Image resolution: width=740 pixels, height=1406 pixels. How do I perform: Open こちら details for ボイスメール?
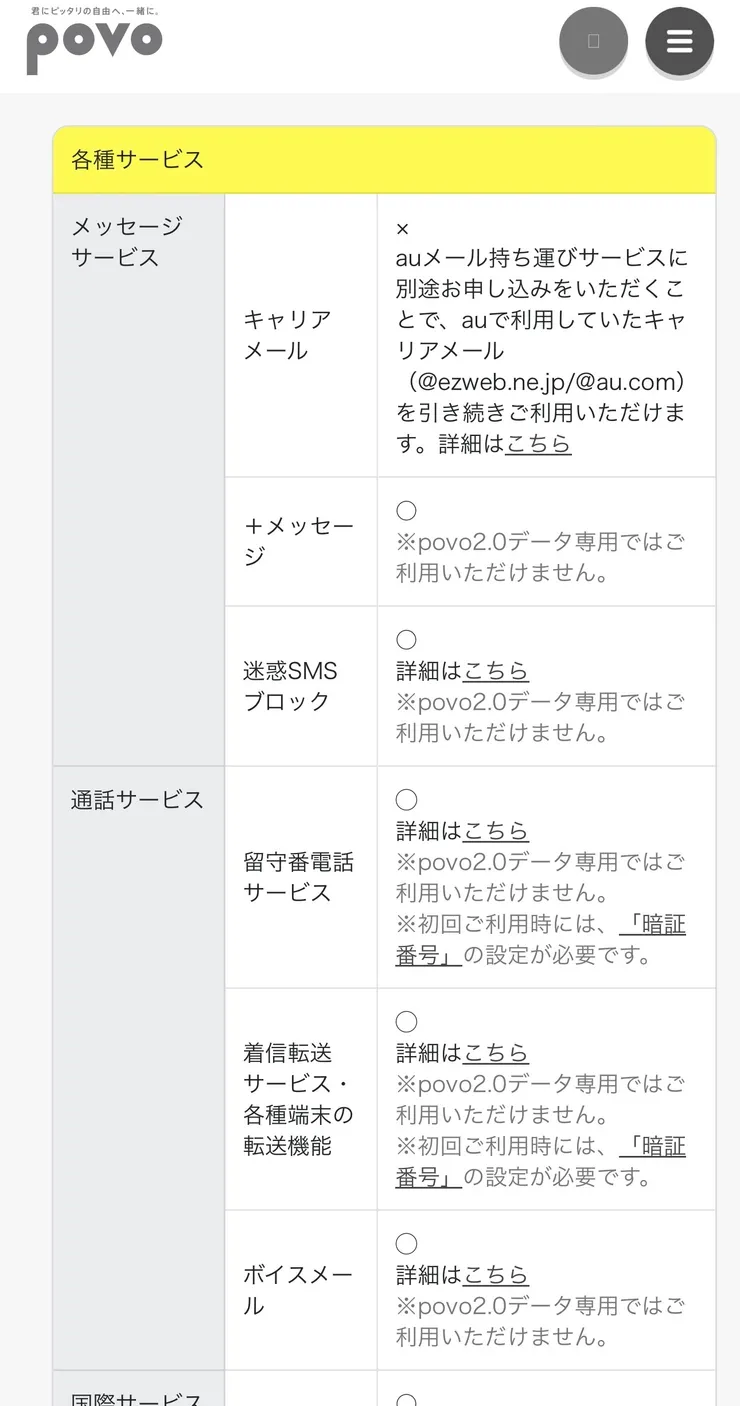(x=496, y=1274)
